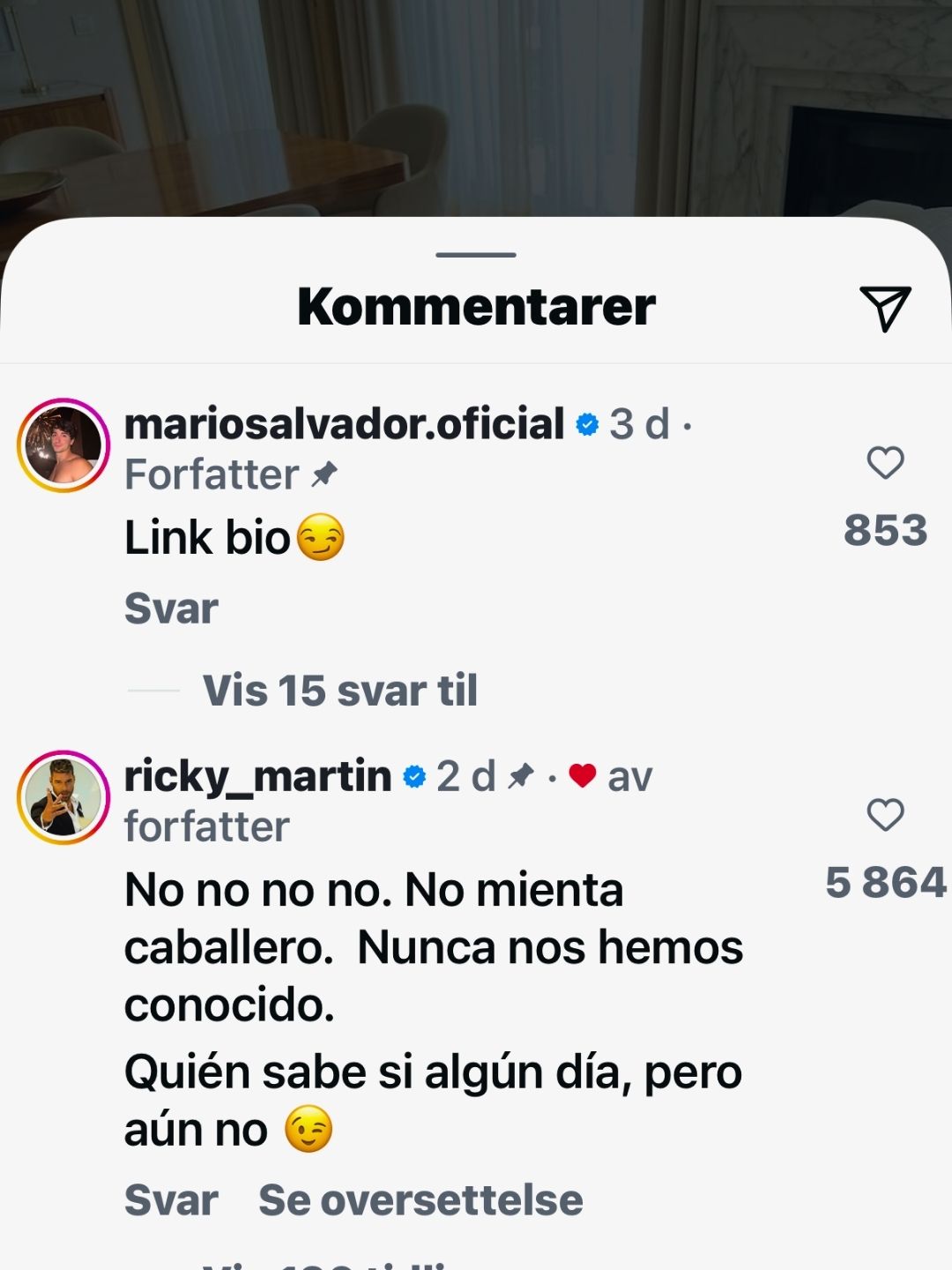This screenshot has height=1270, width=952.
Task: Expand Vis 15 svar til replies
Action: [339, 691]
